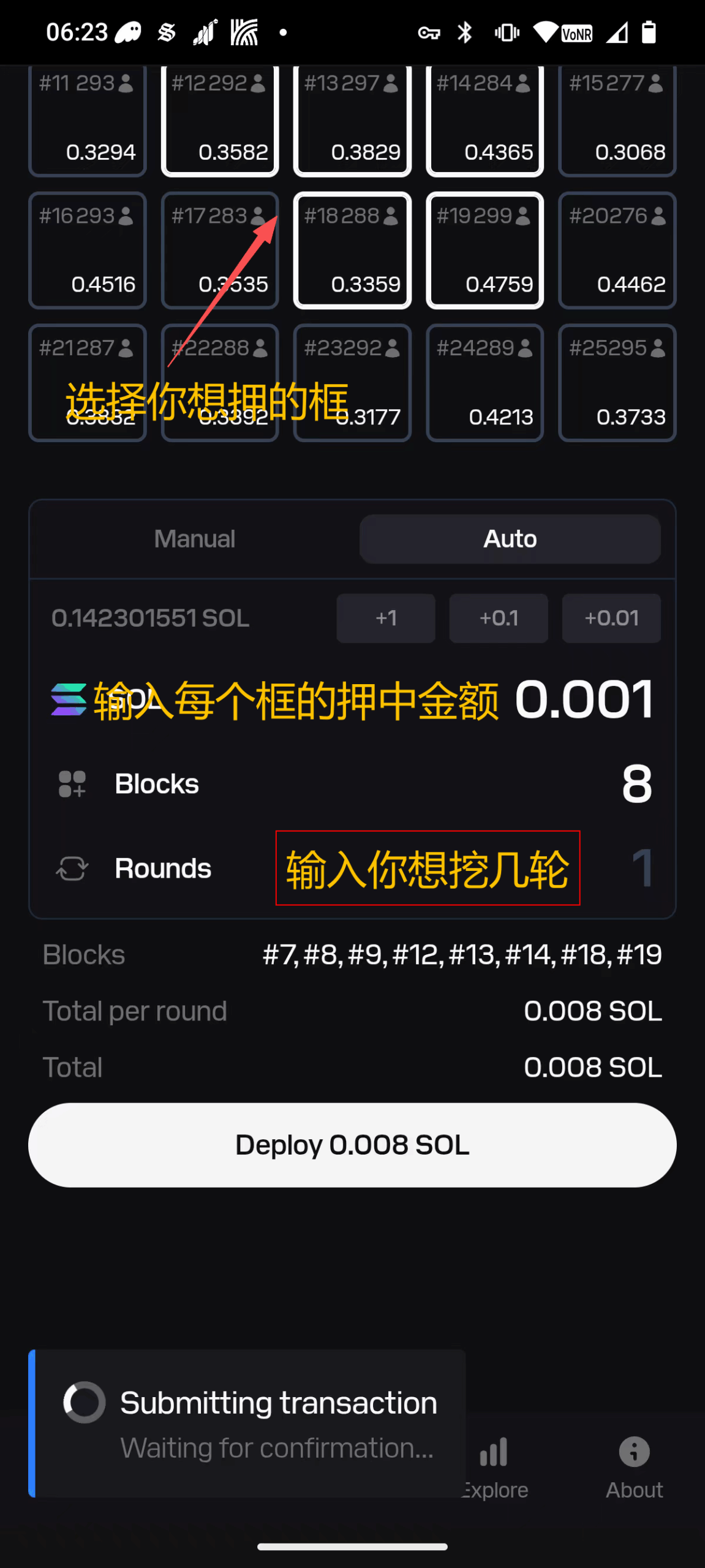Switch to Manual mode
Screen dimensions: 705x1568
coord(195,539)
